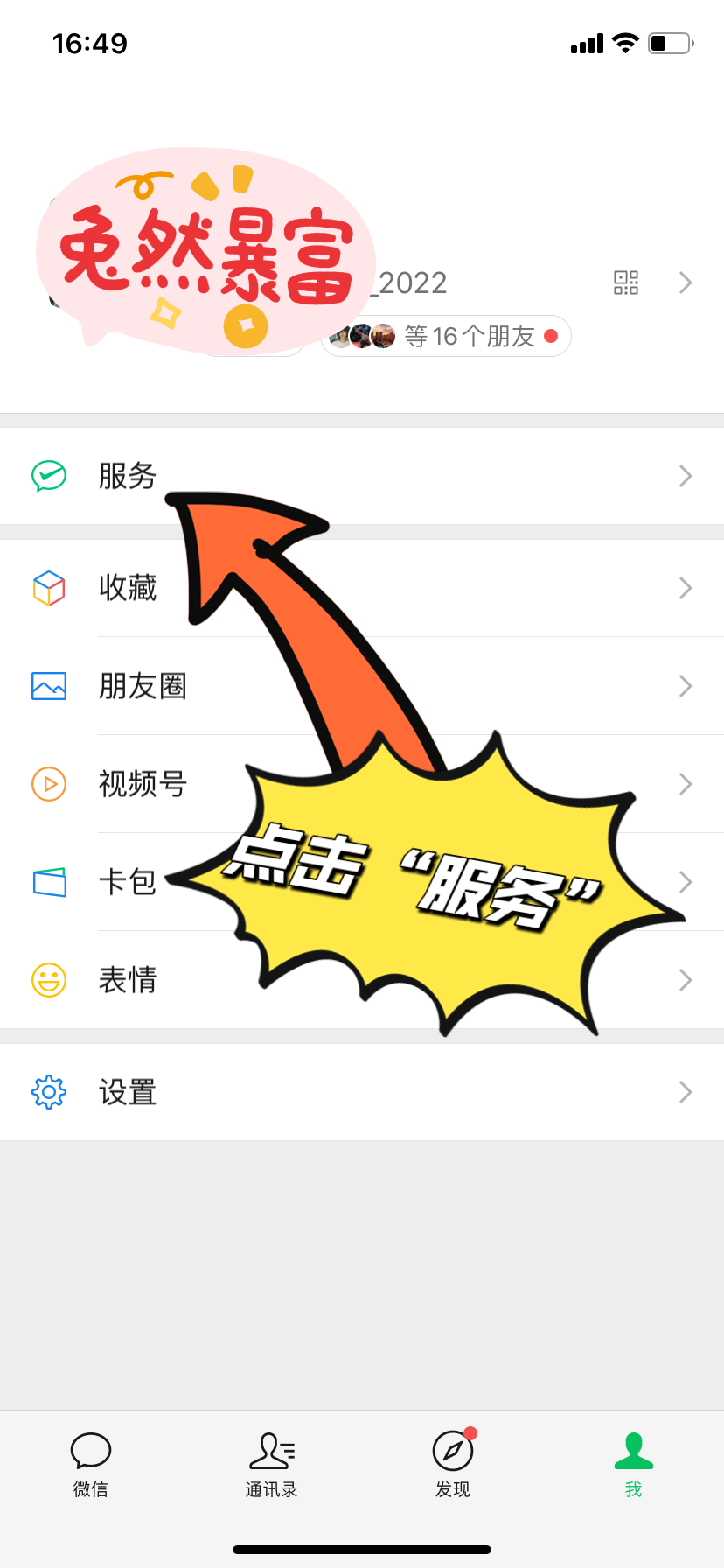
Task: Open 朋友圈 via the Moments photo icon
Action: point(49,686)
